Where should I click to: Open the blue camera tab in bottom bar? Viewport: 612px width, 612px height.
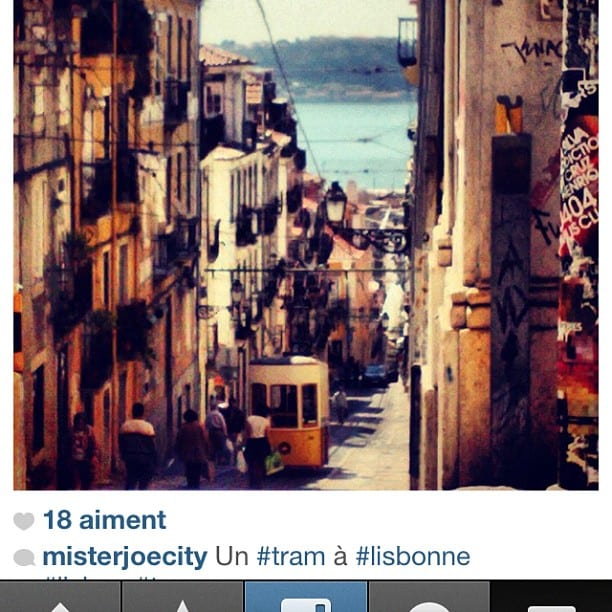306,598
